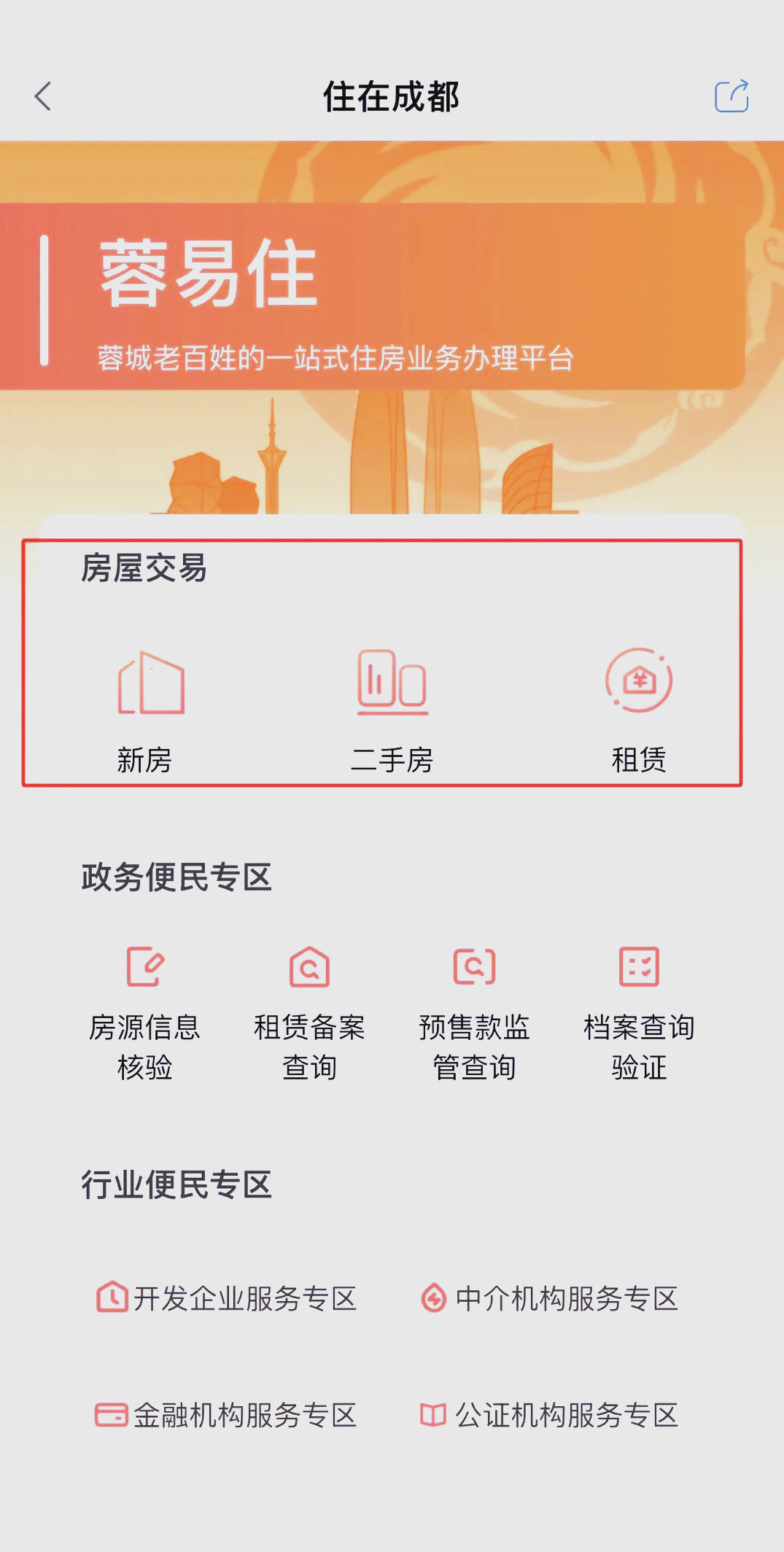Open 二手房 section
Image resolution: width=784 pixels, height=1552 pixels.
[392, 709]
